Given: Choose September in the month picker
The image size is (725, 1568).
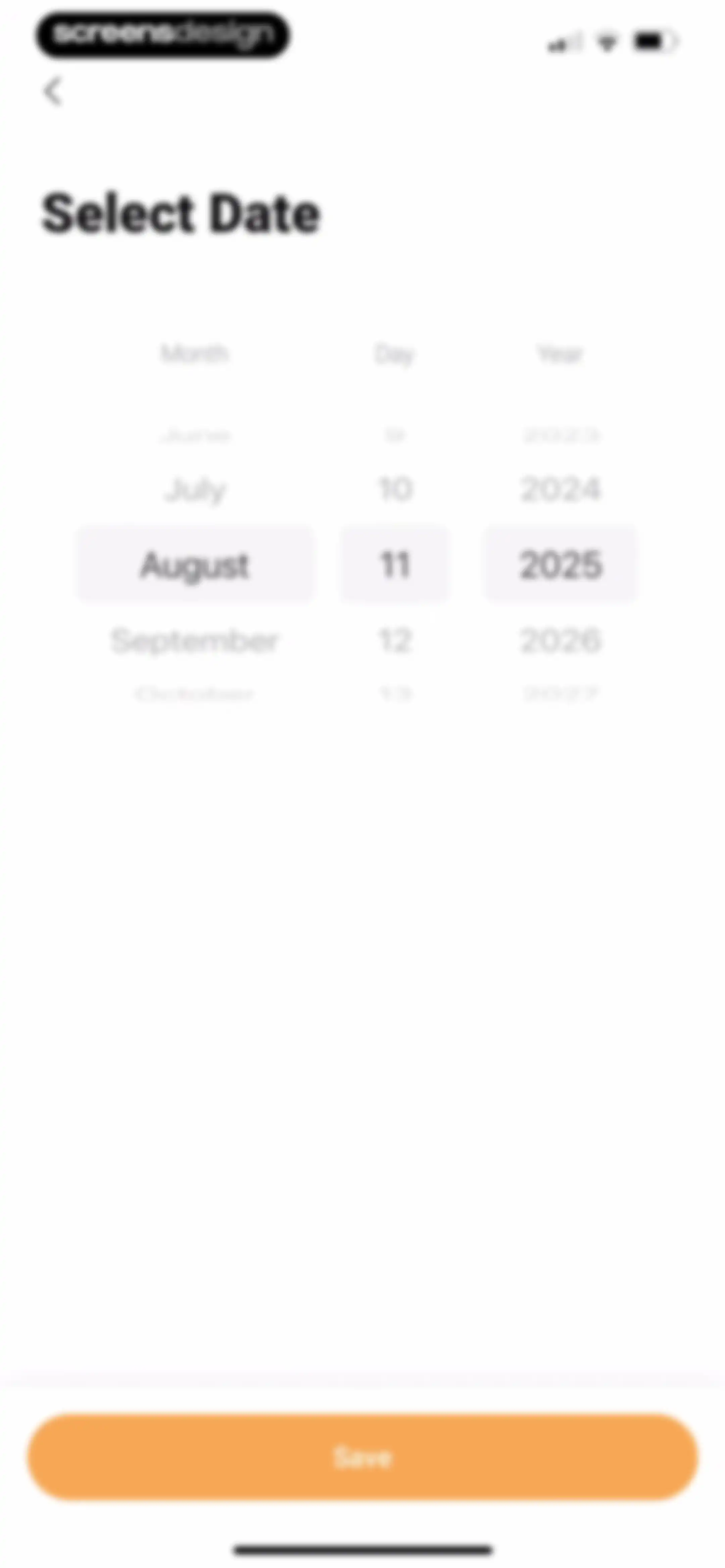Looking at the screenshot, I should coord(195,640).
